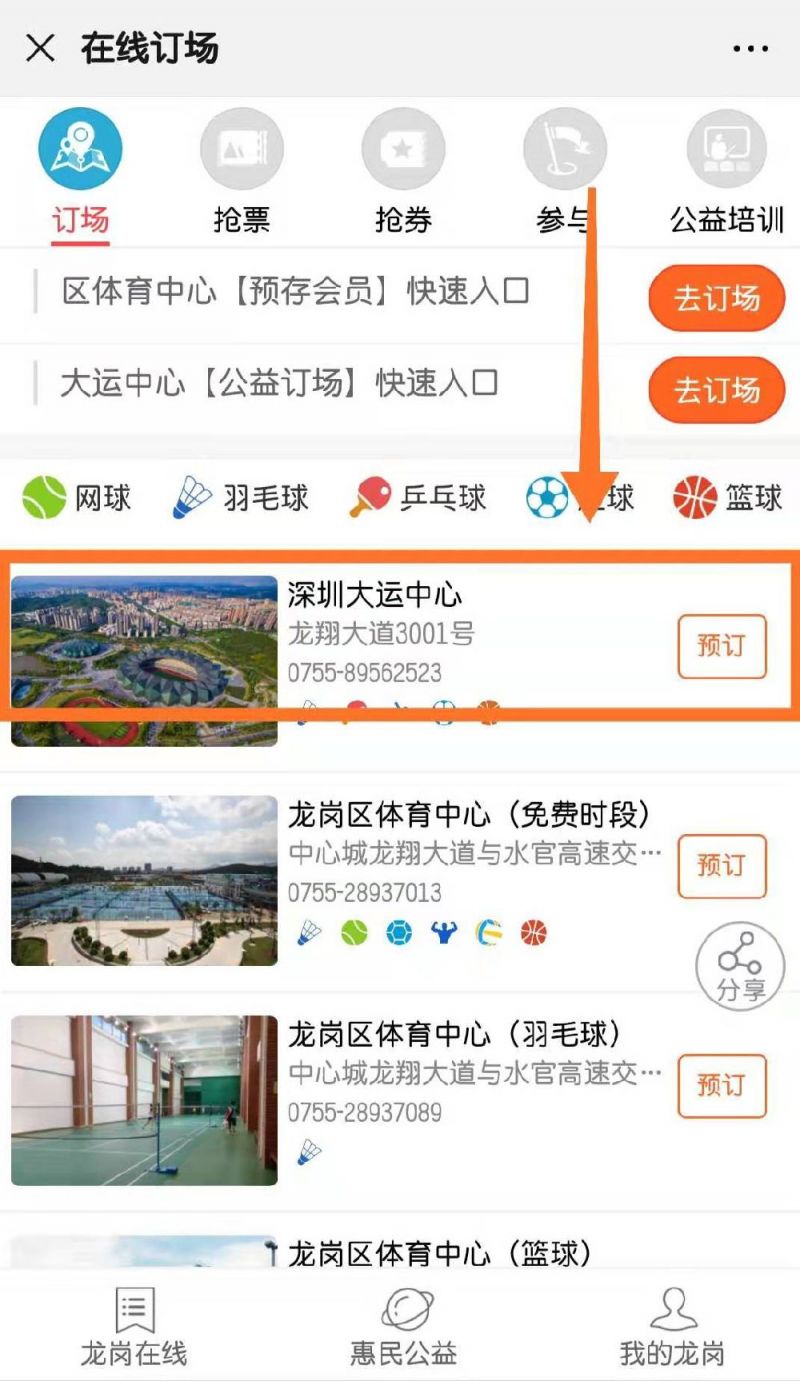The width and height of the screenshot is (800, 1381).
Task: Open the 龙岗区体育中心（羽毛球） venue photo
Action: point(144,1100)
